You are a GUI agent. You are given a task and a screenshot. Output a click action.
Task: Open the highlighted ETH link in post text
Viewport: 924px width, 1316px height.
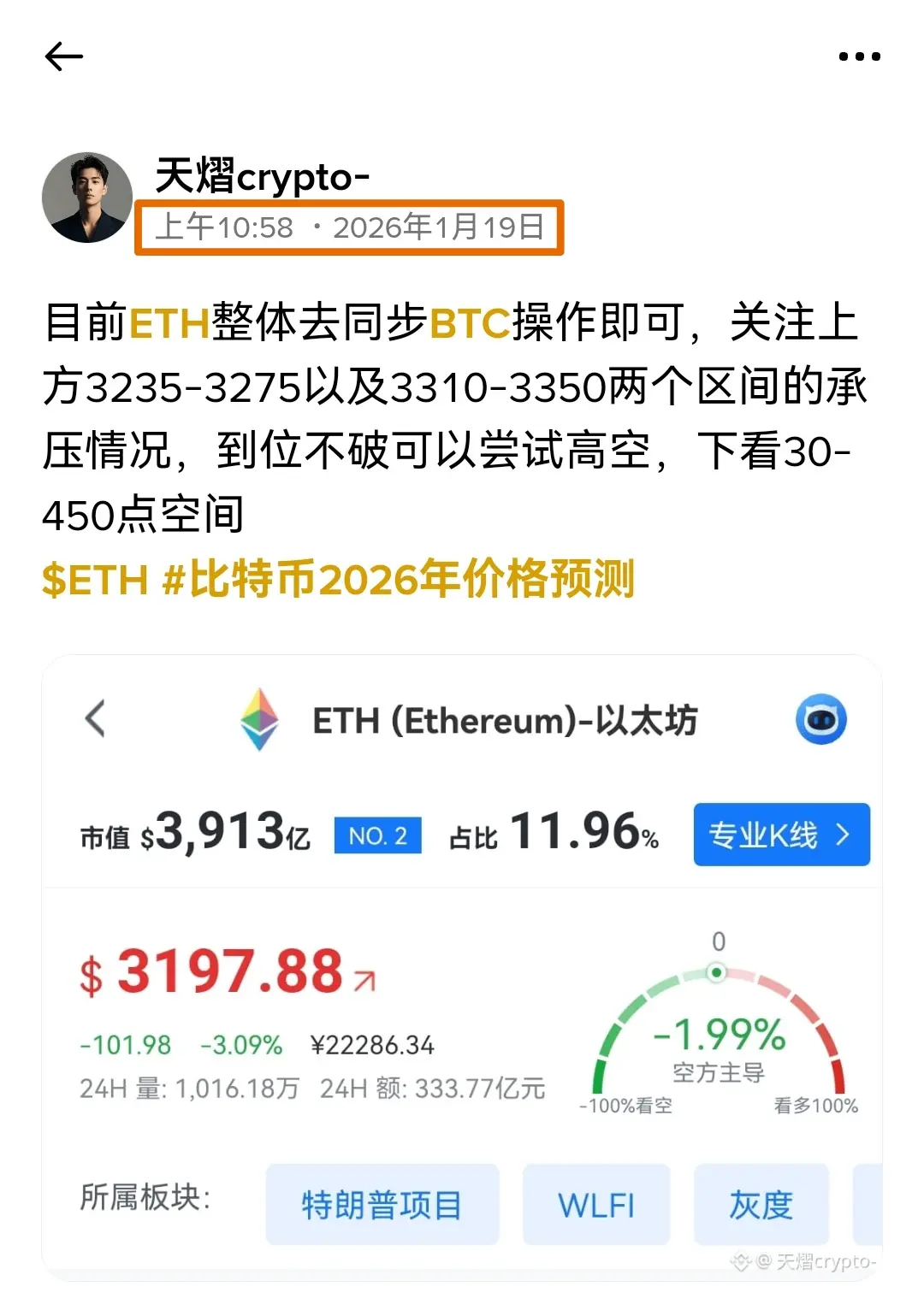169,324
